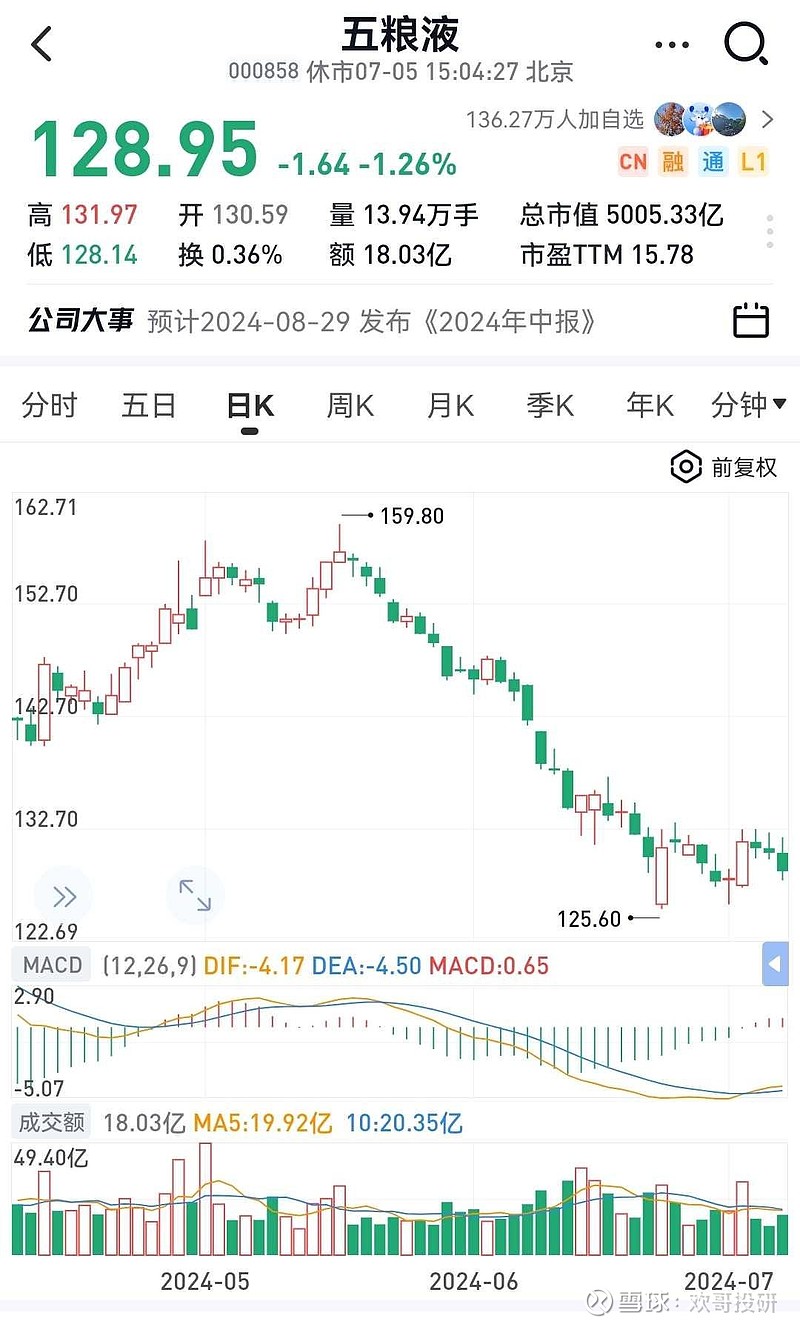
Task: Open the 136.27万人加自选 followers chevron
Action: point(768,120)
